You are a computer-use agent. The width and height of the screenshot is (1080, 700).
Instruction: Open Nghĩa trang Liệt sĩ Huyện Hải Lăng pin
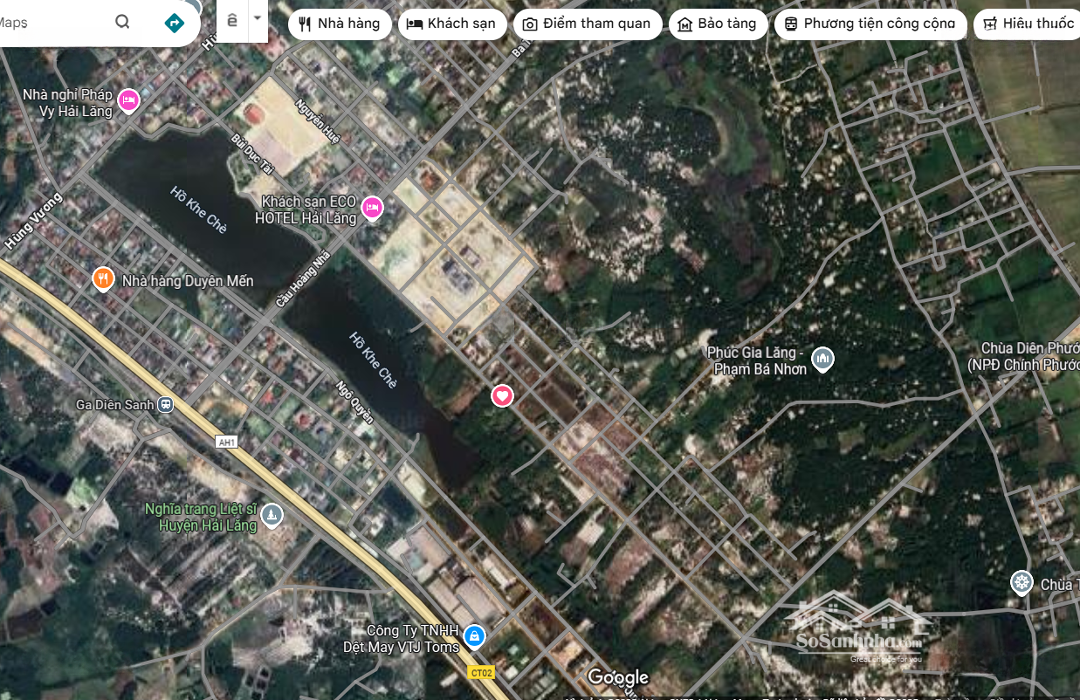pos(272,516)
